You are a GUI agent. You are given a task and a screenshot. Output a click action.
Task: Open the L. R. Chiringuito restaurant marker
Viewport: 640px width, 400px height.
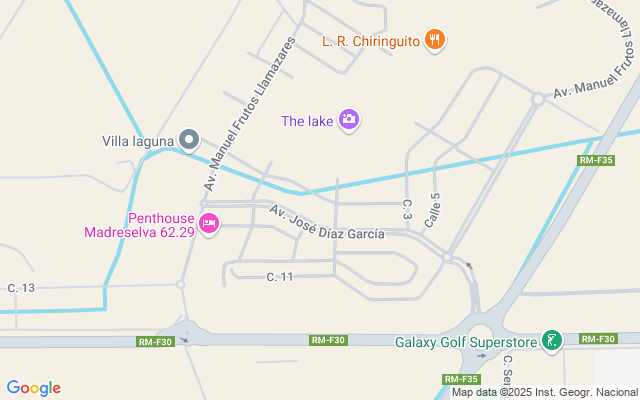point(435,40)
